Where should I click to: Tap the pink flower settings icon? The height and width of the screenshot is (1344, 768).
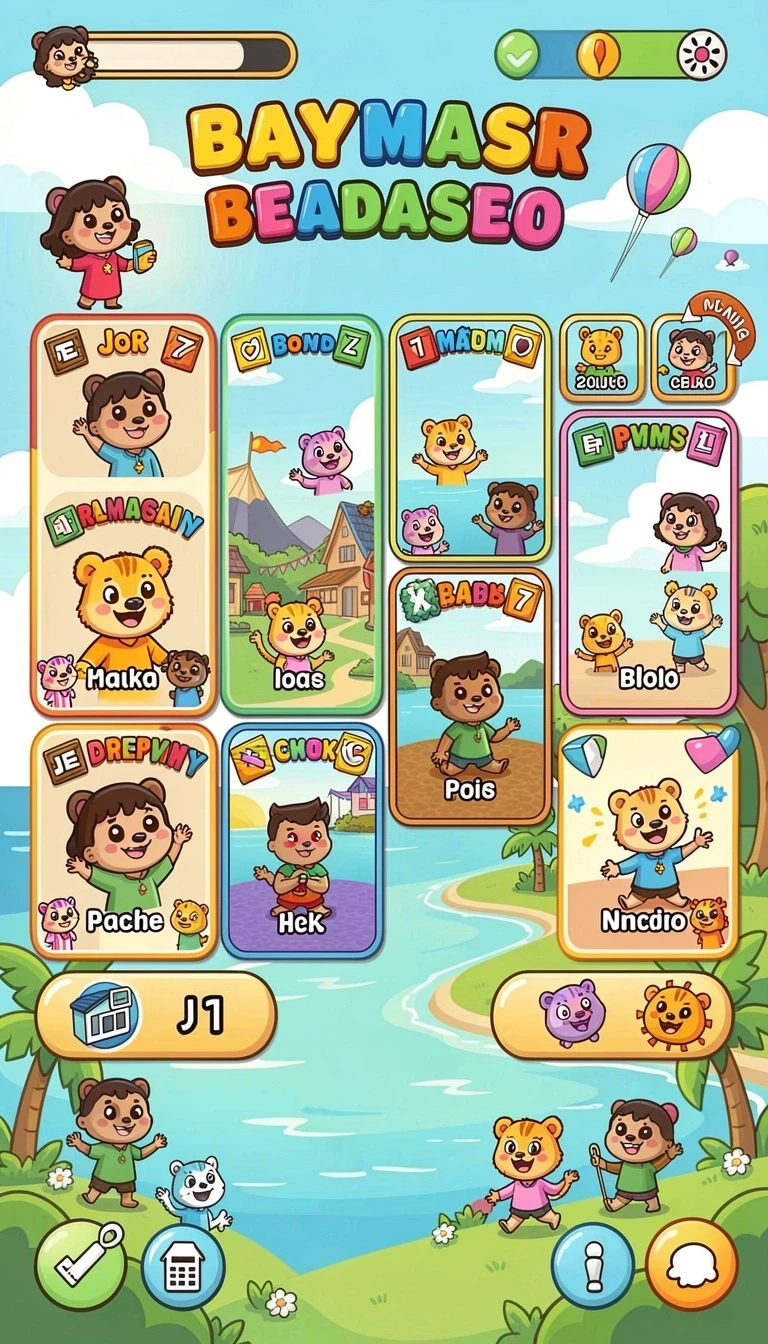[702, 55]
